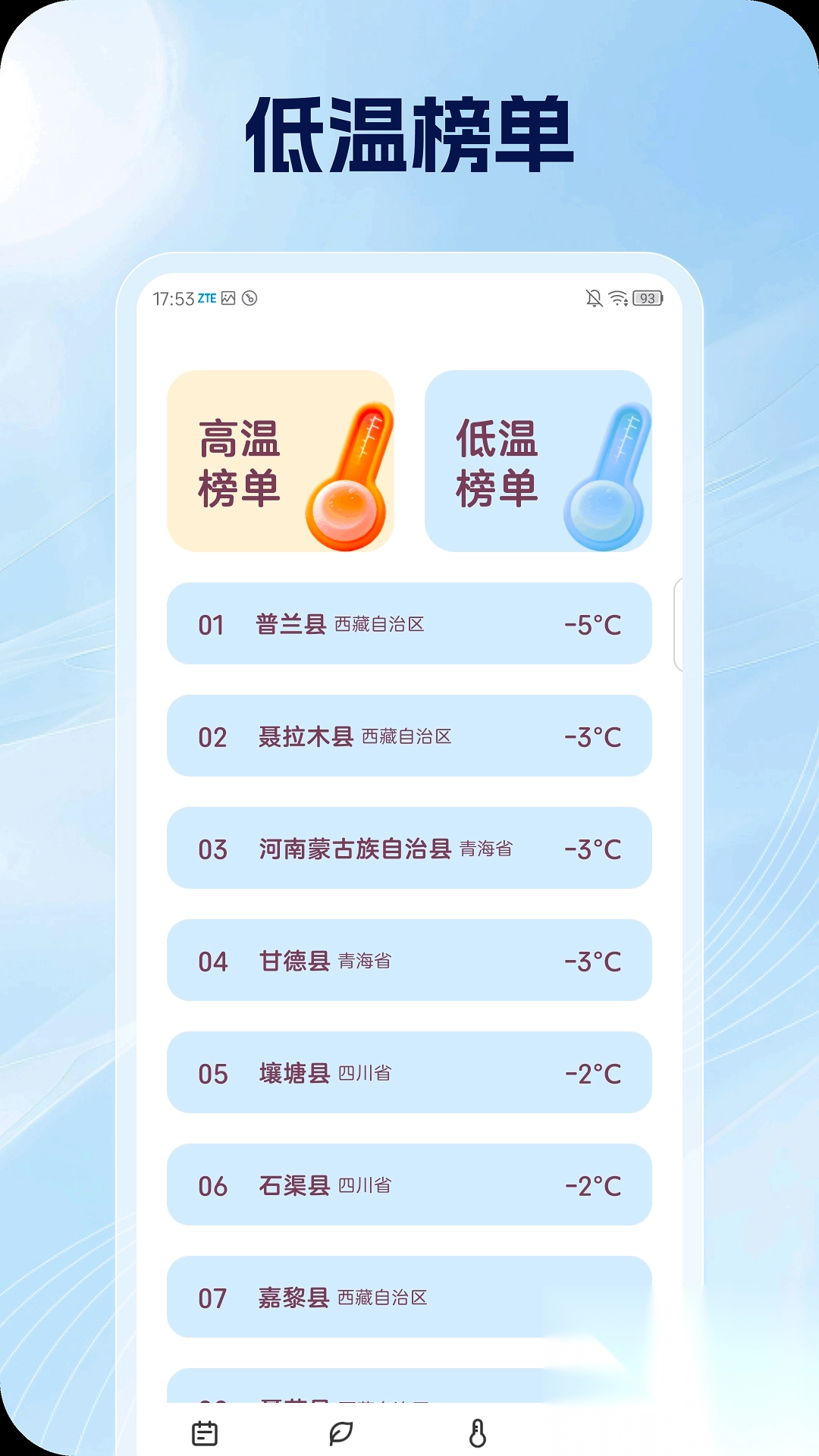Select the 石渠县 四川省 row
The image size is (819, 1456).
[409, 1185]
